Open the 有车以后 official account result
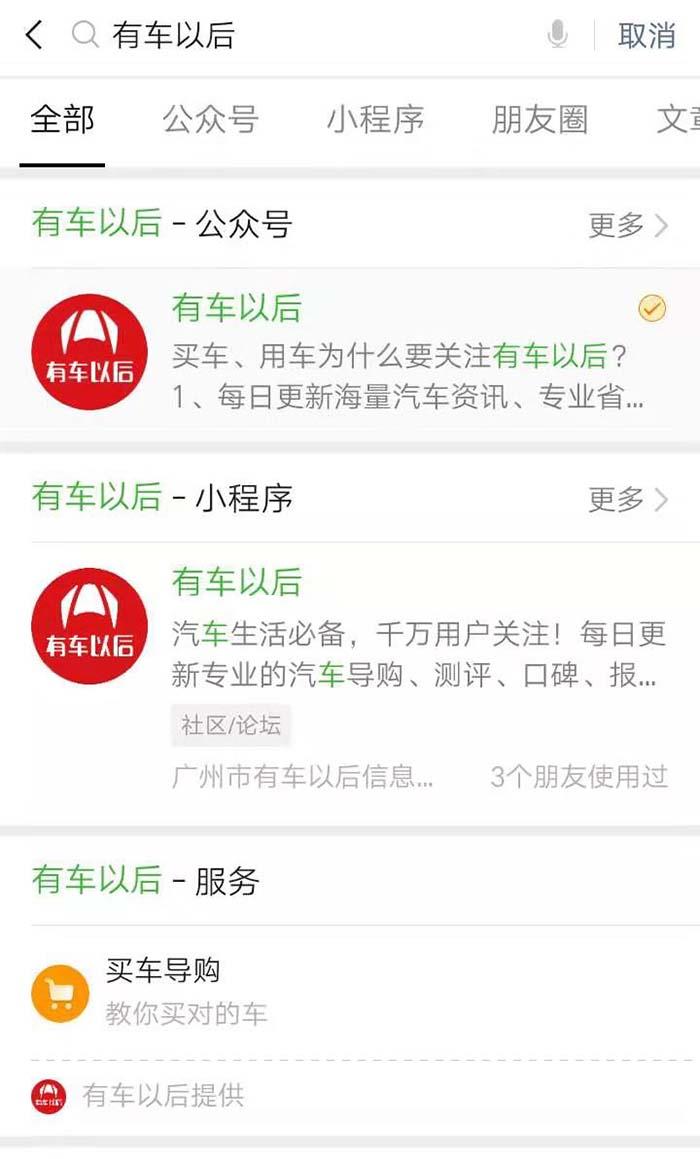This screenshot has height=1159, width=700. pos(350,352)
